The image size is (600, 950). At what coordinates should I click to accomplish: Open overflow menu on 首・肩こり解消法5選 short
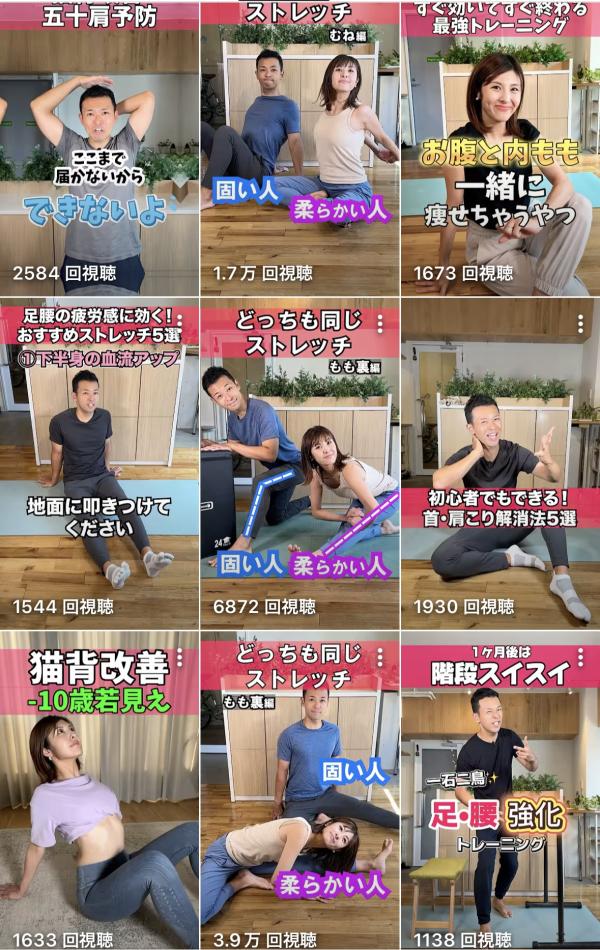coord(581,324)
